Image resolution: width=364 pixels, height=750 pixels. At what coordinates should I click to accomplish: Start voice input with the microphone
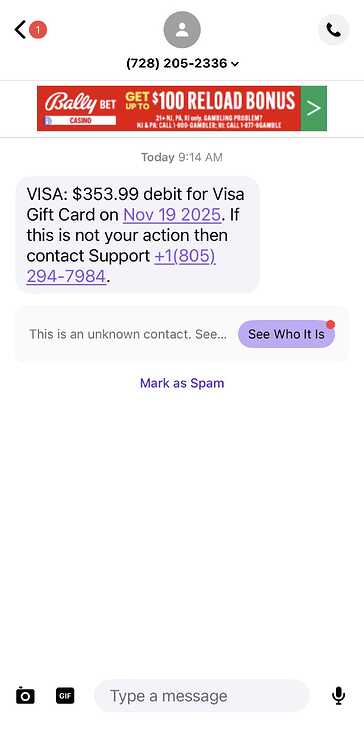tap(338, 695)
